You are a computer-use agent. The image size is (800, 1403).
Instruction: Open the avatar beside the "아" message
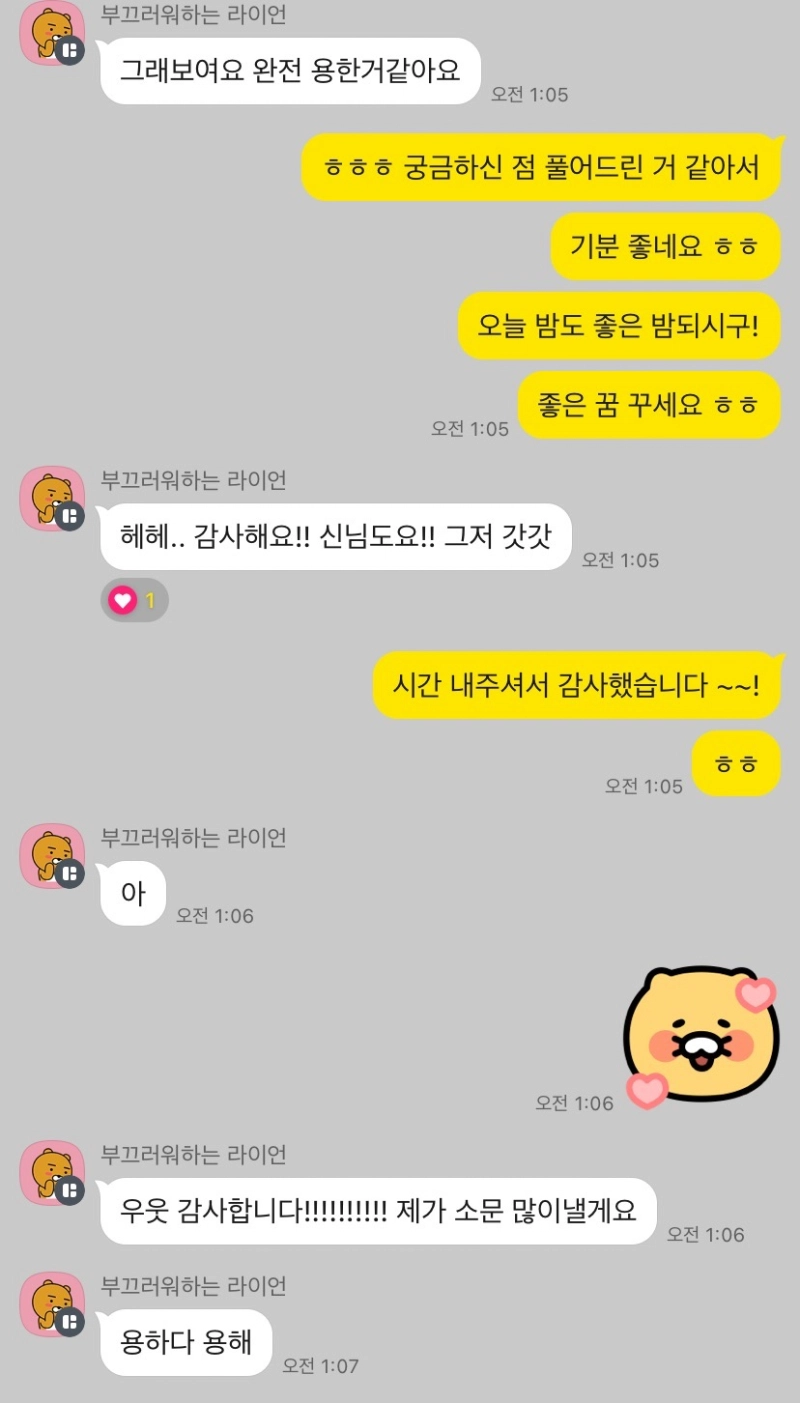(x=52, y=855)
